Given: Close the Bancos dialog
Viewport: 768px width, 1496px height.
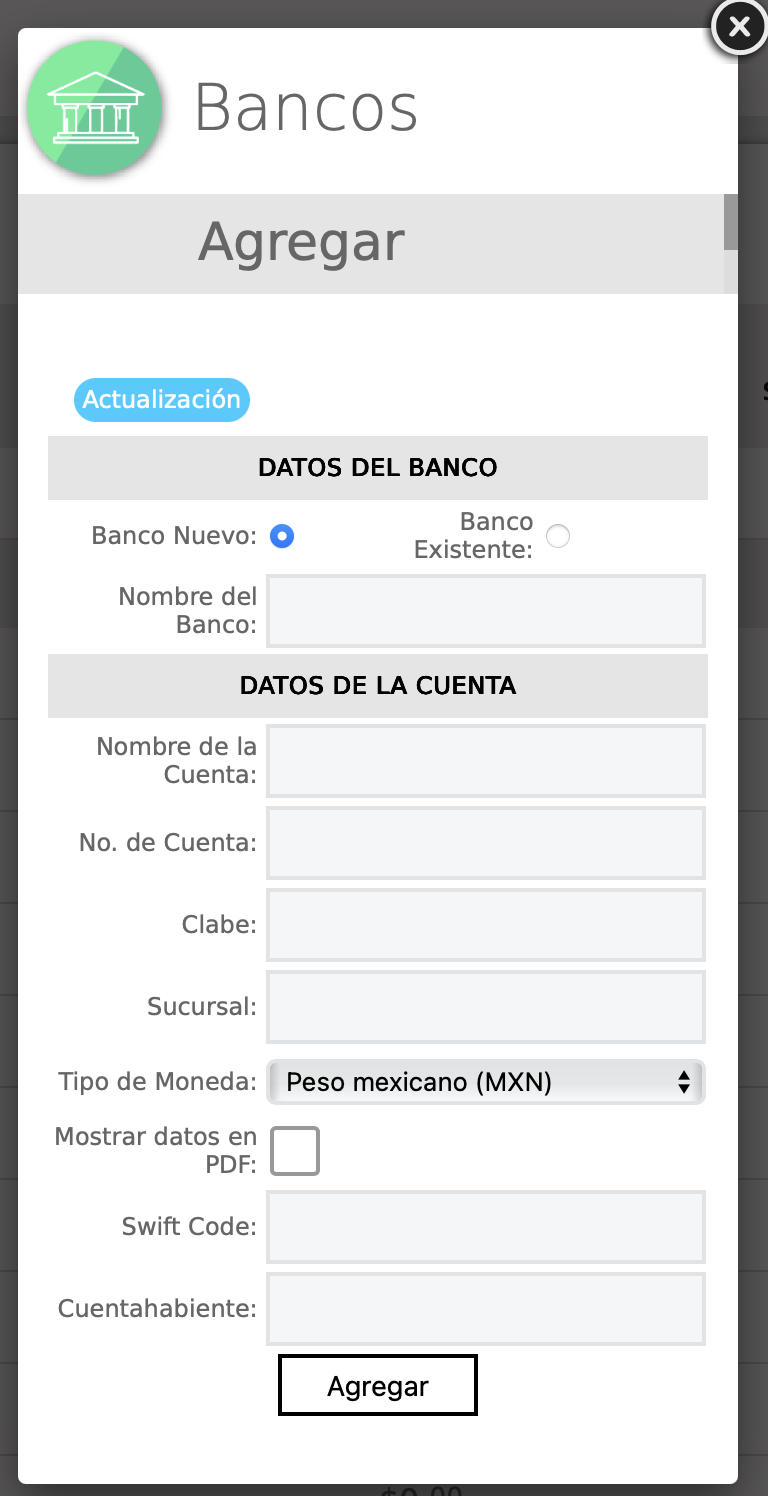Looking at the screenshot, I should [739, 28].
